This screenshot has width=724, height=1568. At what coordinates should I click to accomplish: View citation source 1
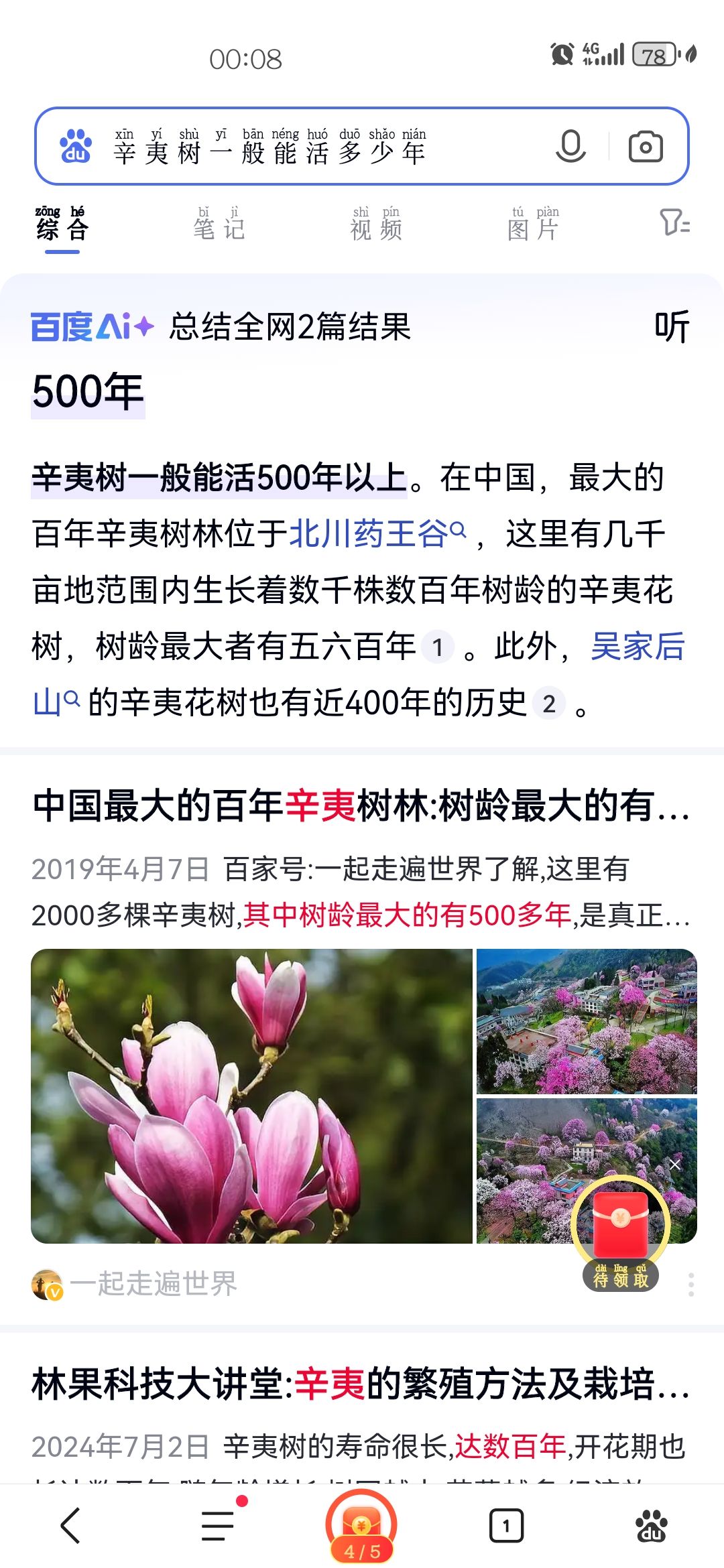point(438,647)
